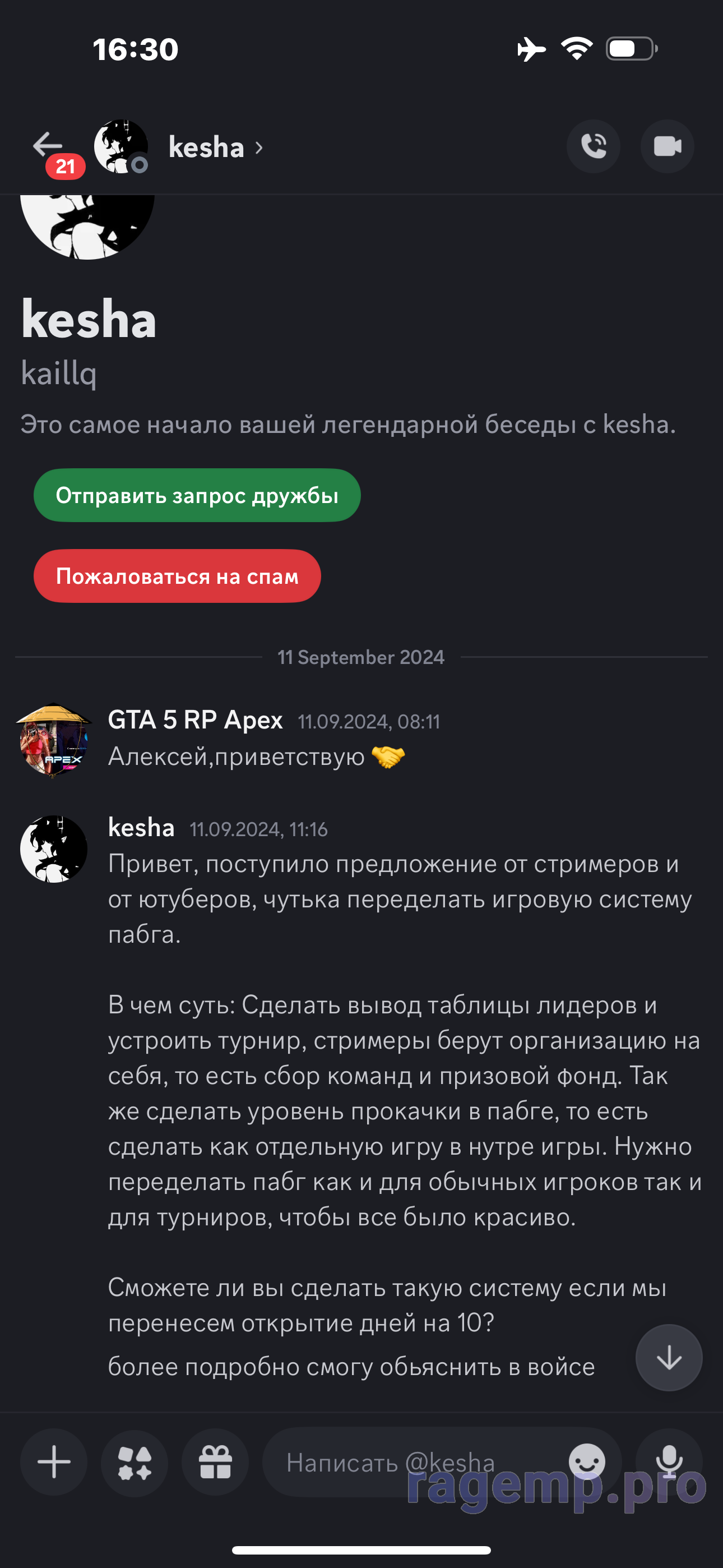This screenshot has width=723, height=1568.
Task: Jump to the latest messages arrow
Action: pos(669,1357)
